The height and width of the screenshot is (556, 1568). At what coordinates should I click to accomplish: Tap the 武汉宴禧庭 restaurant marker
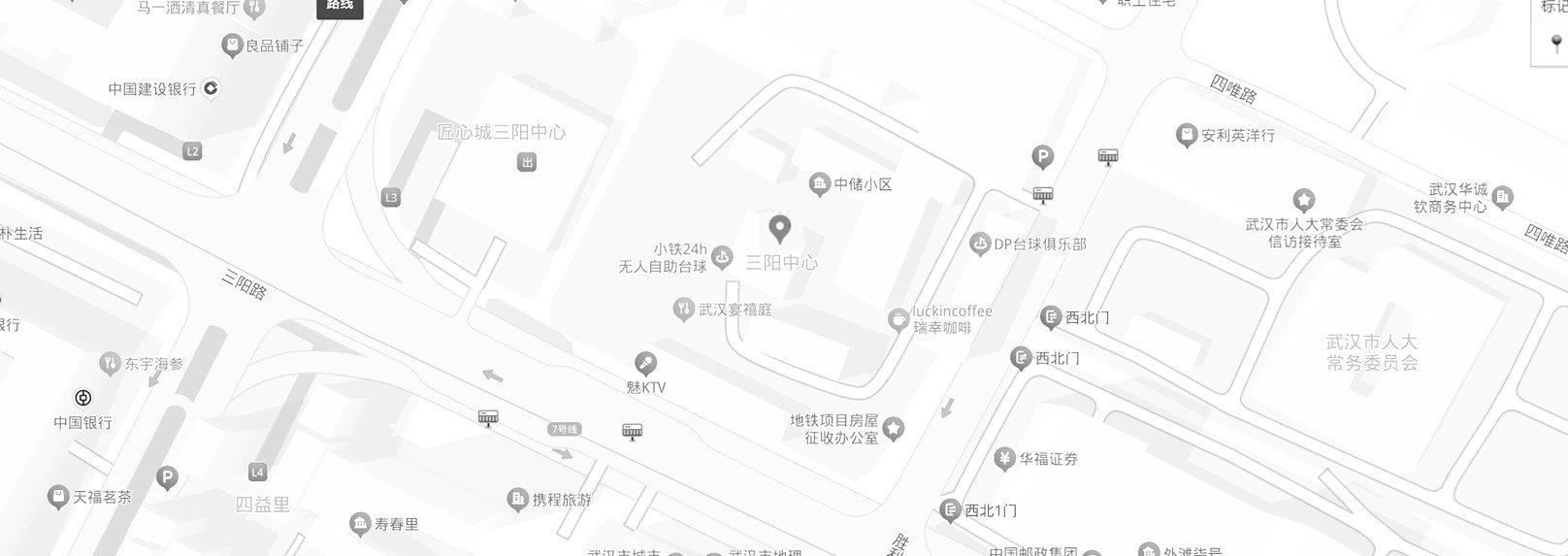683,310
